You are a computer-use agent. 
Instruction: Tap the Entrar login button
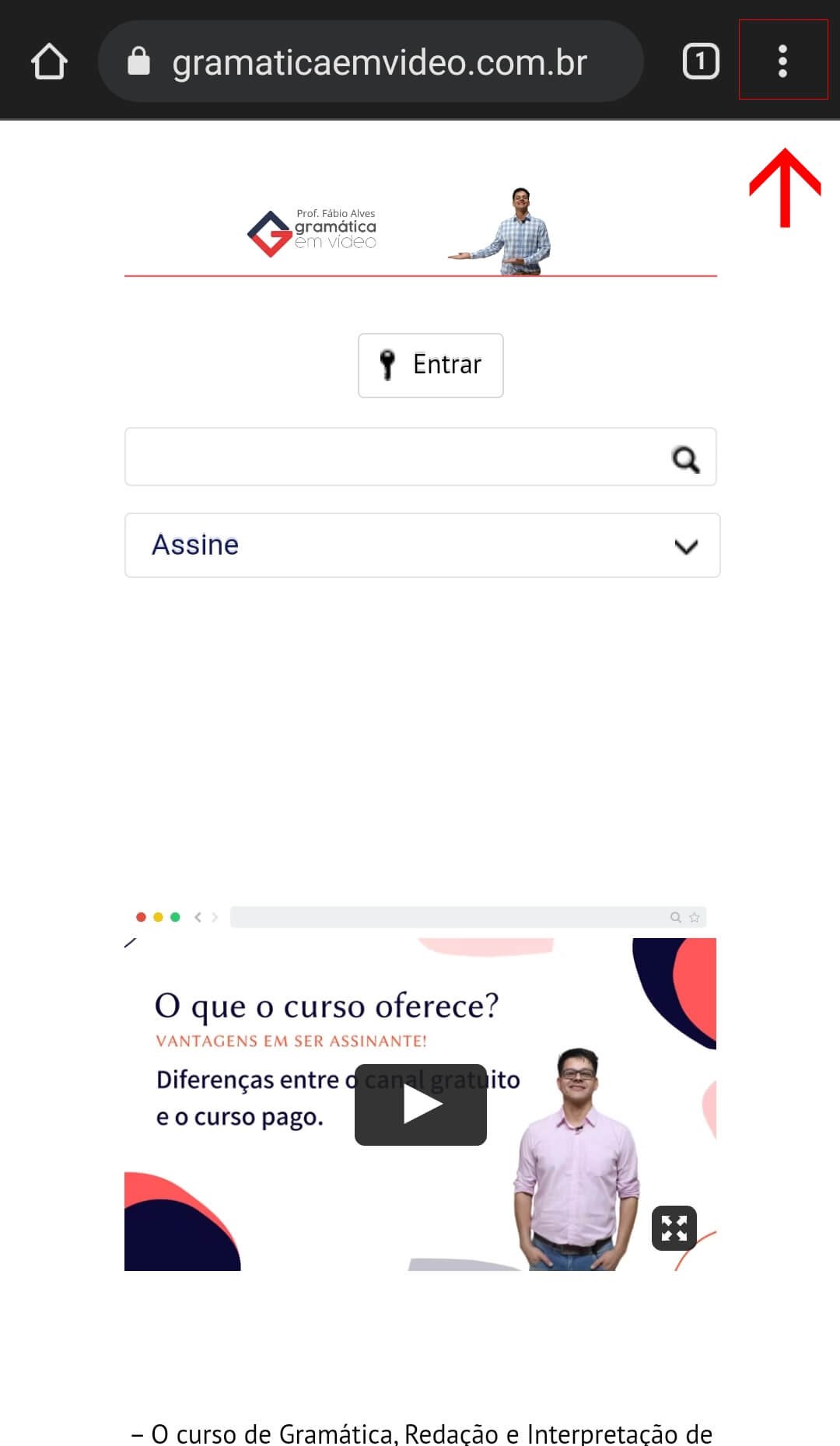(430, 365)
